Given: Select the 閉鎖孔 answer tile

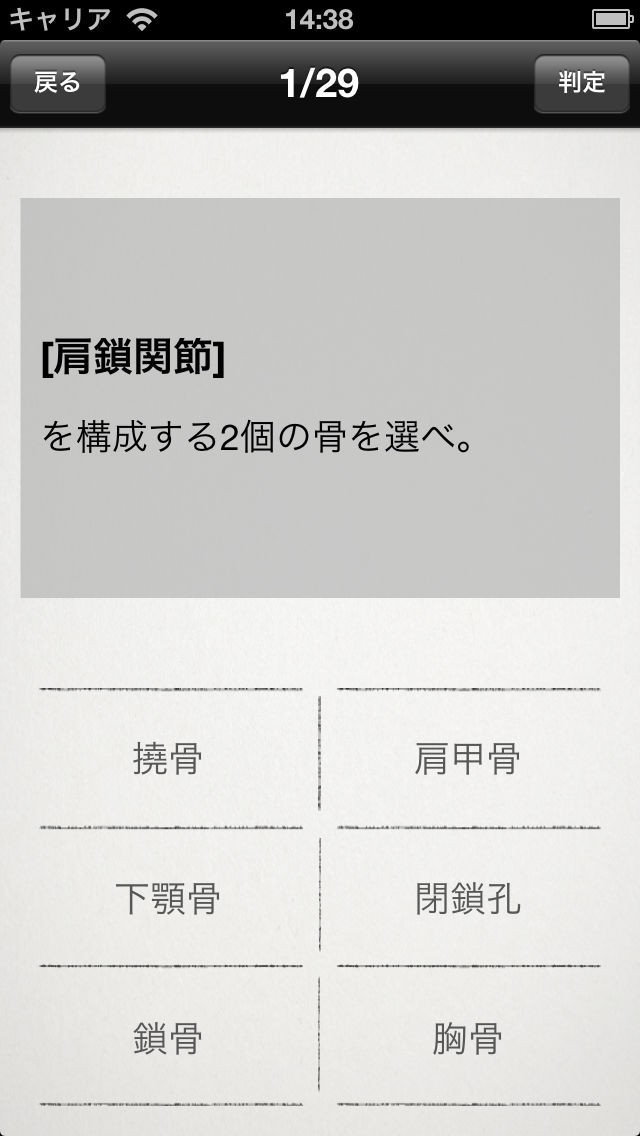Looking at the screenshot, I should [x=468, y=898].
